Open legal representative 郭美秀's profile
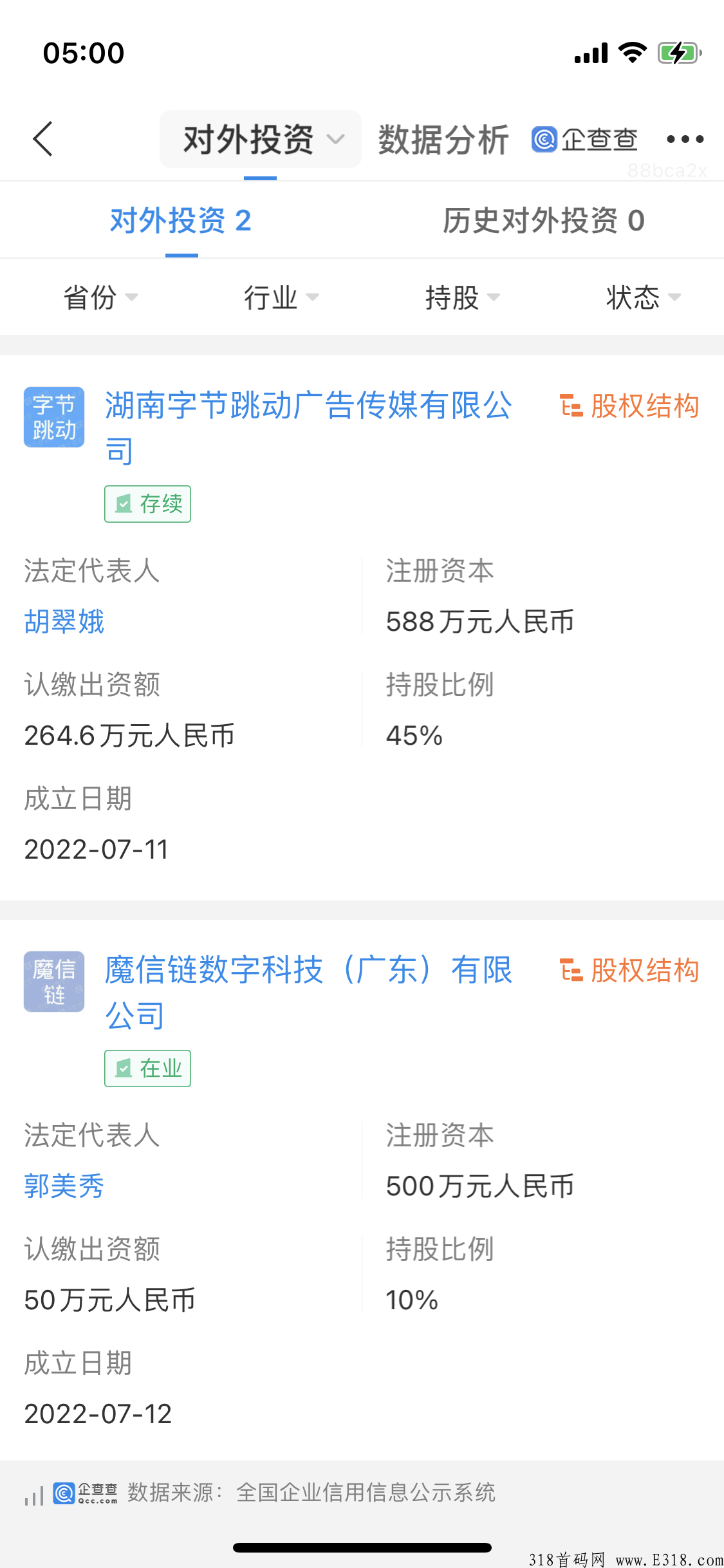 64,1186
